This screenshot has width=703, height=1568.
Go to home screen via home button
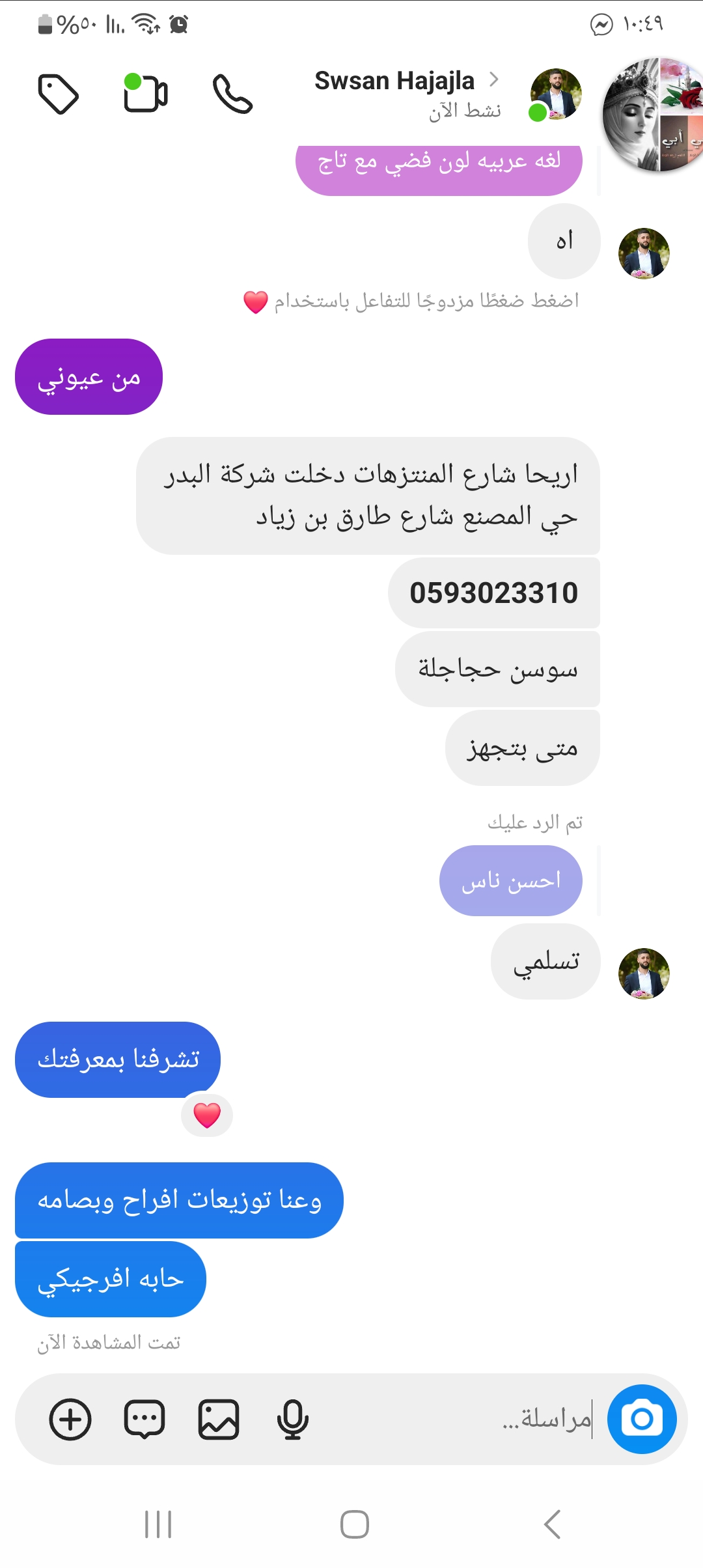click(x=355, y=1524)
